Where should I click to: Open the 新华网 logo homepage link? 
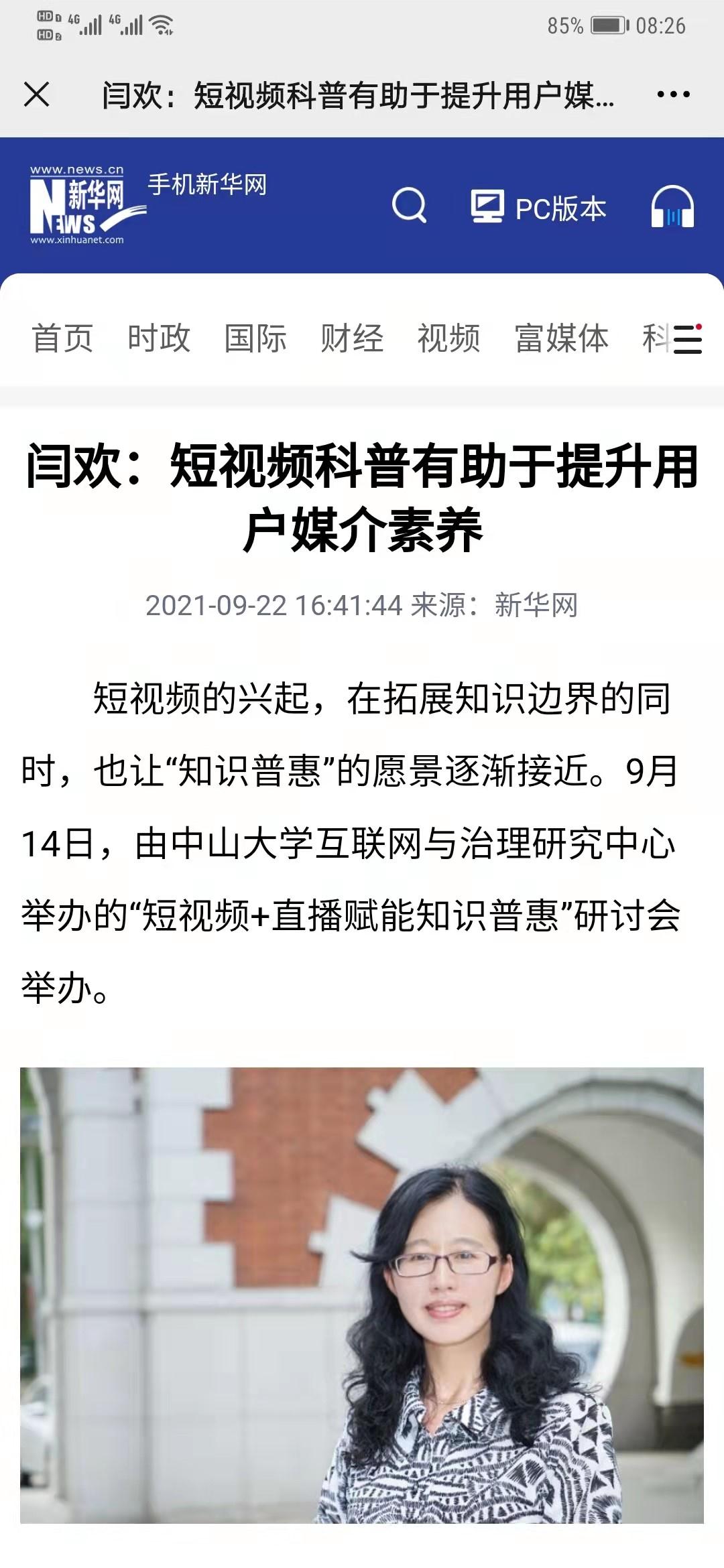(x=84, y=205)
